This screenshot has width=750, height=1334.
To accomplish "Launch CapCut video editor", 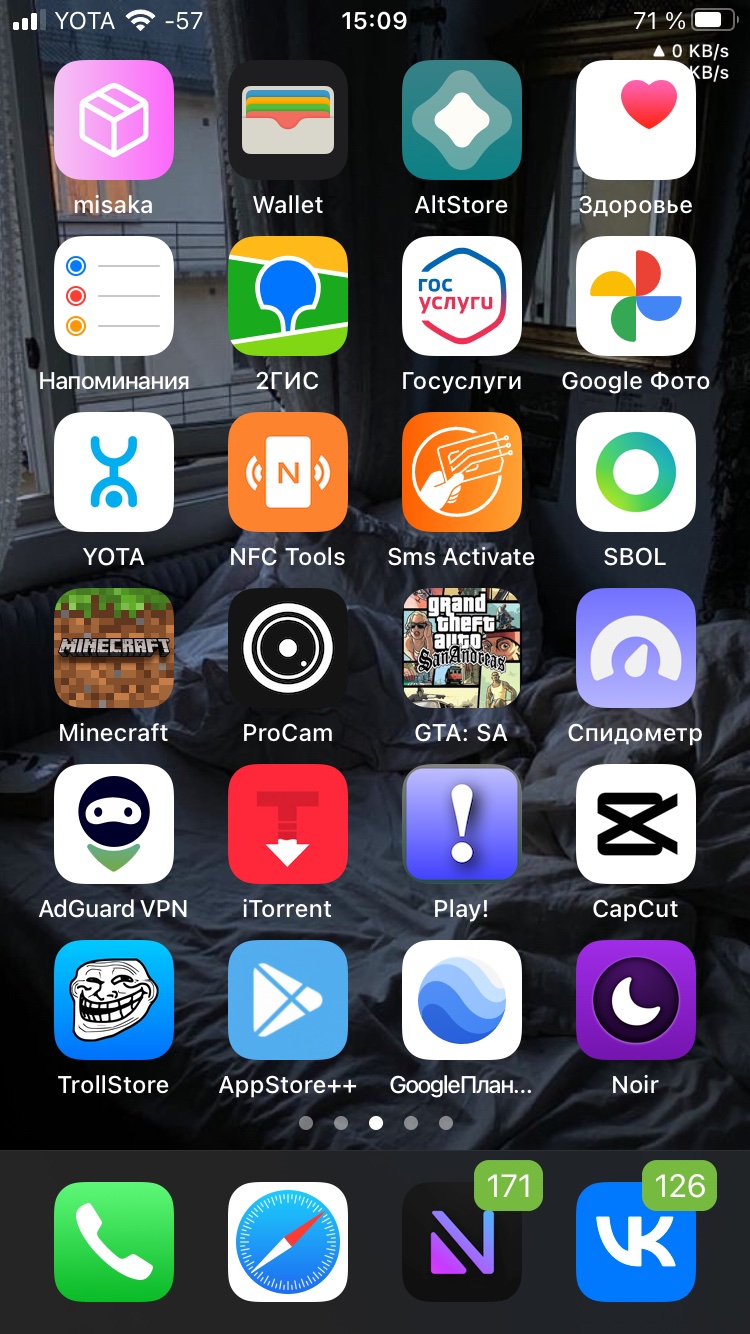I will [x=635, y=824].
